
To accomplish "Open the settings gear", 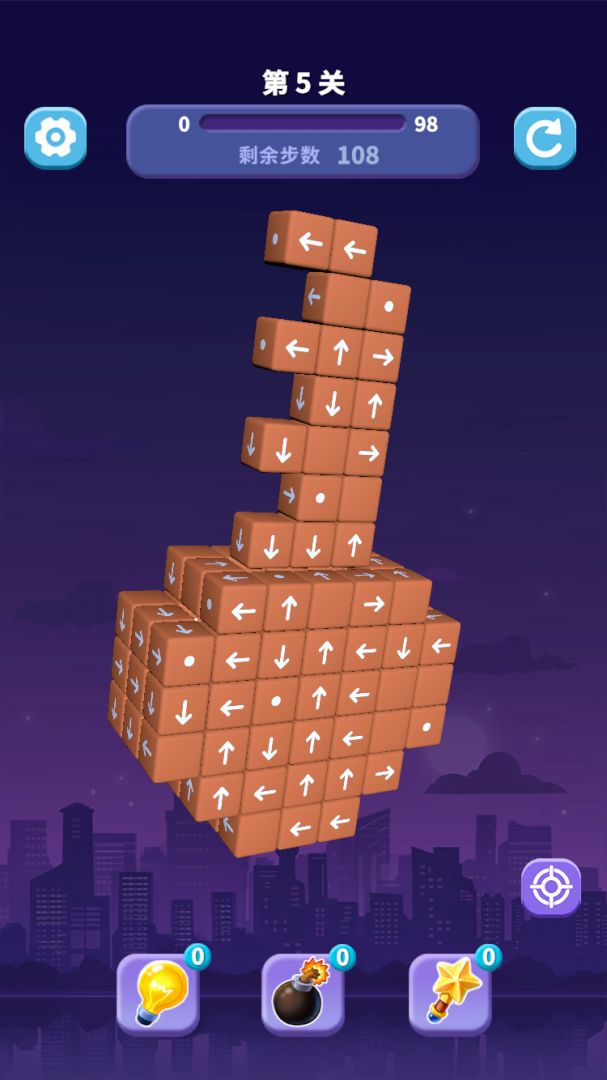I will (x=56, y=138).
